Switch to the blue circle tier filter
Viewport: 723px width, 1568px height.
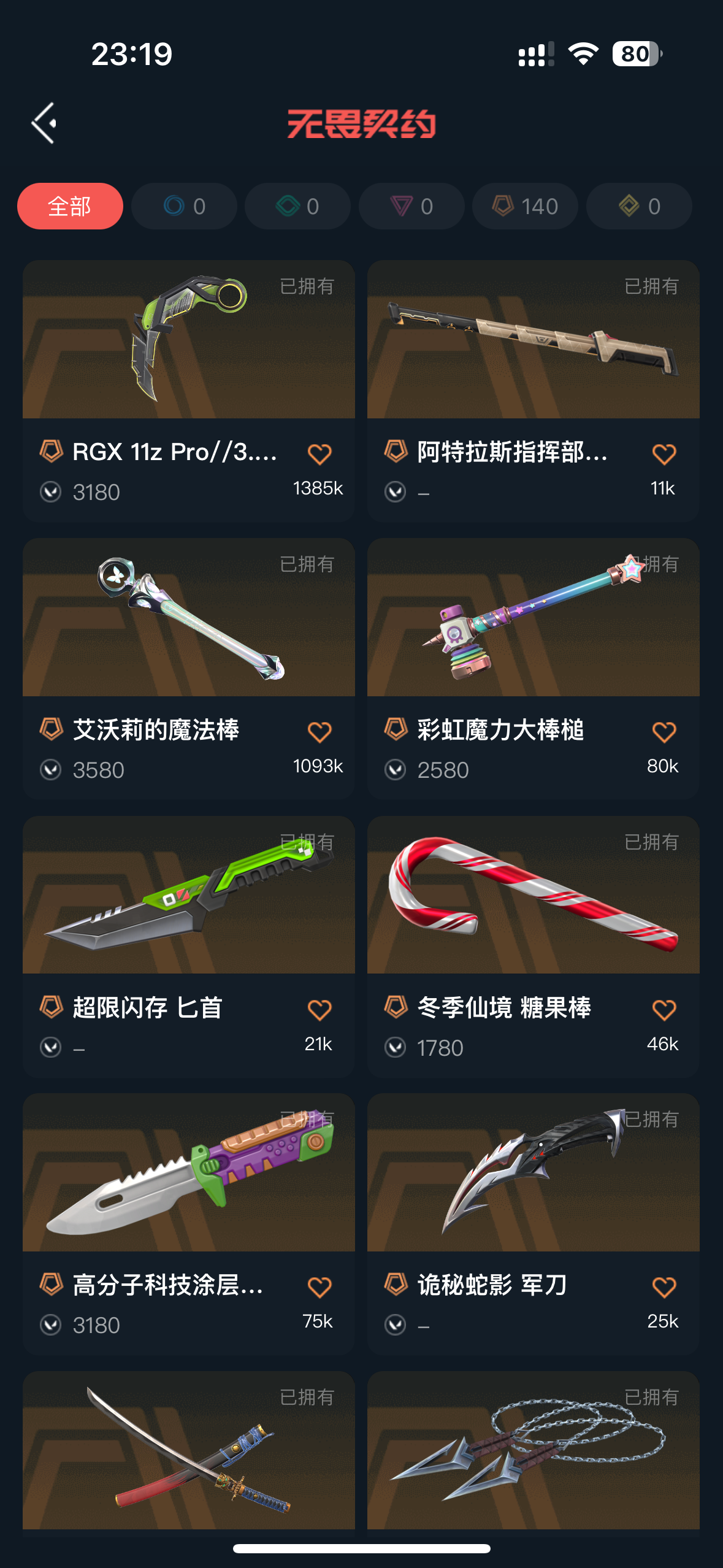click(184, 206)
